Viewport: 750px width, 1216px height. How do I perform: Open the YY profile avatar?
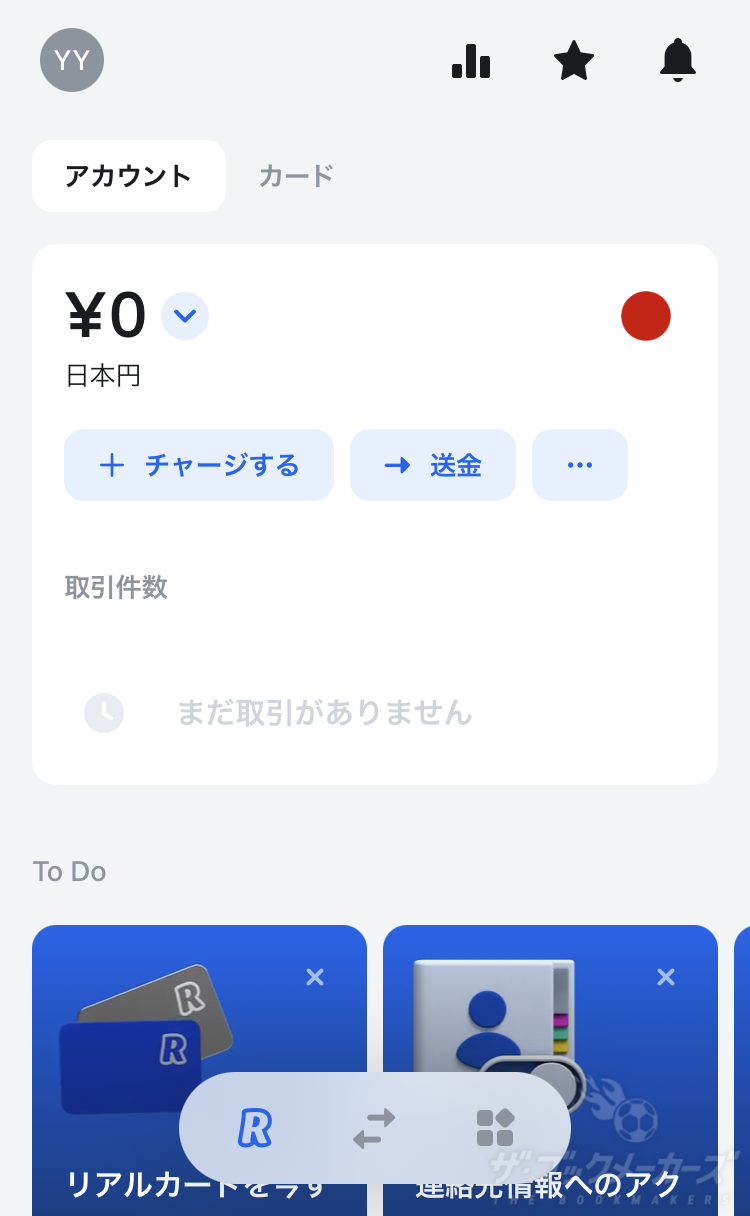tap(71, 60)
